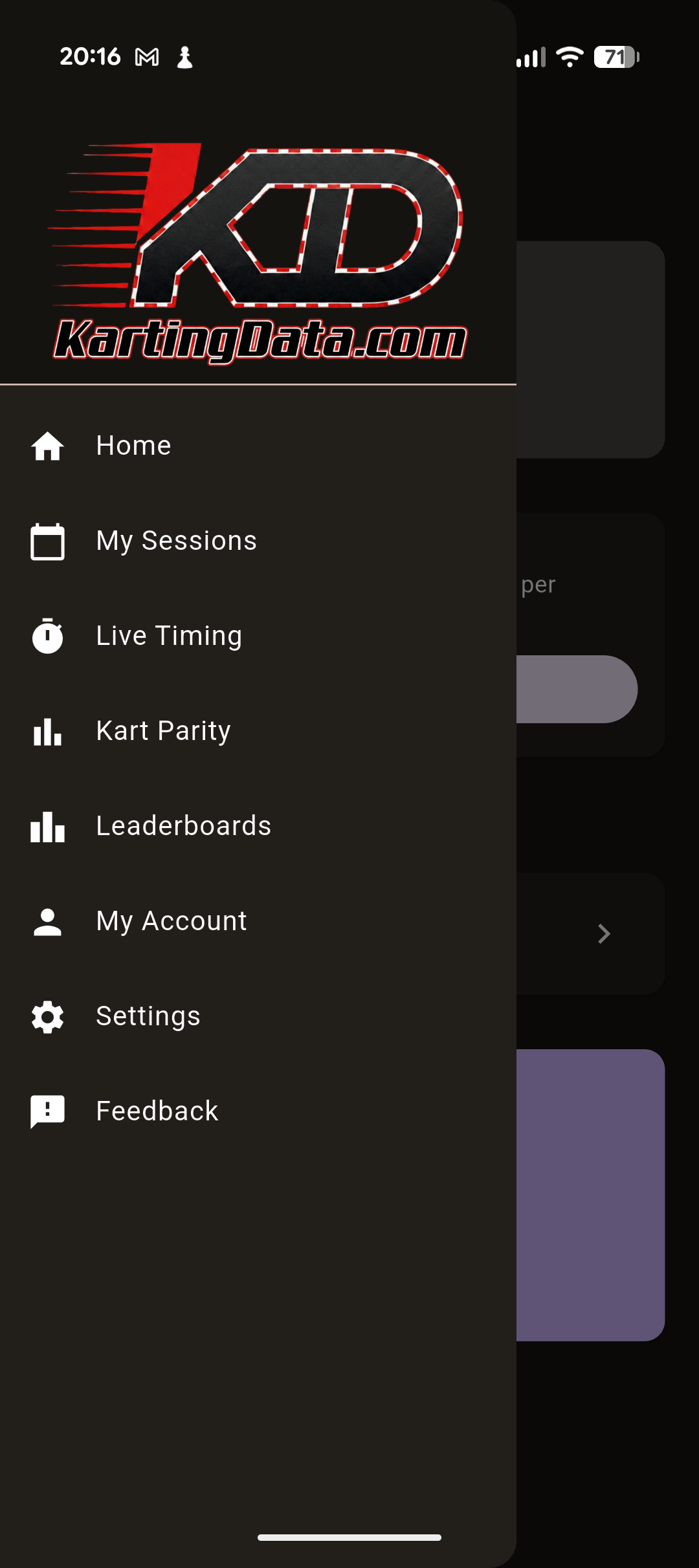Open the Leaderboards section
699x1568 pixels.
point(183,827)
